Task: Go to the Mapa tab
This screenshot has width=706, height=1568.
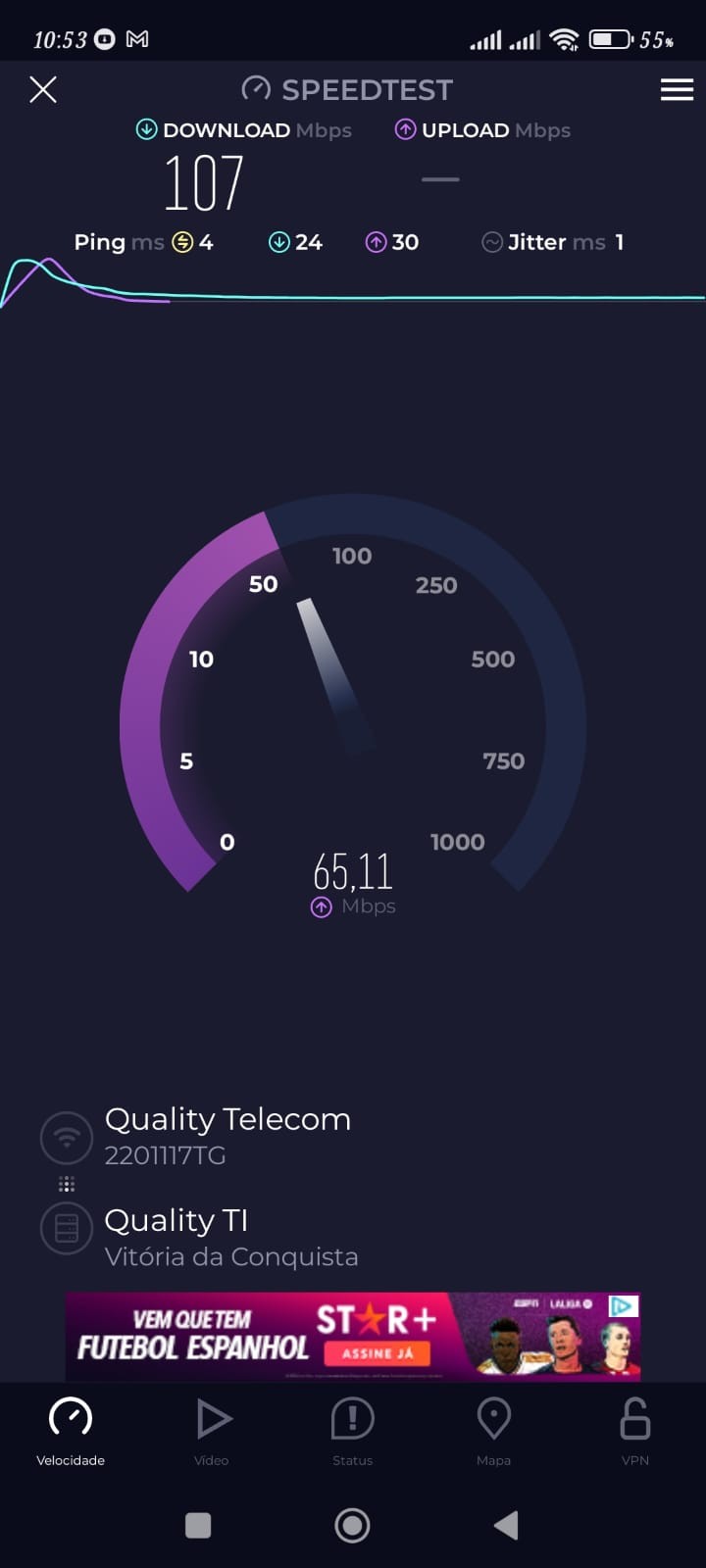Action: coord(493,1431)
